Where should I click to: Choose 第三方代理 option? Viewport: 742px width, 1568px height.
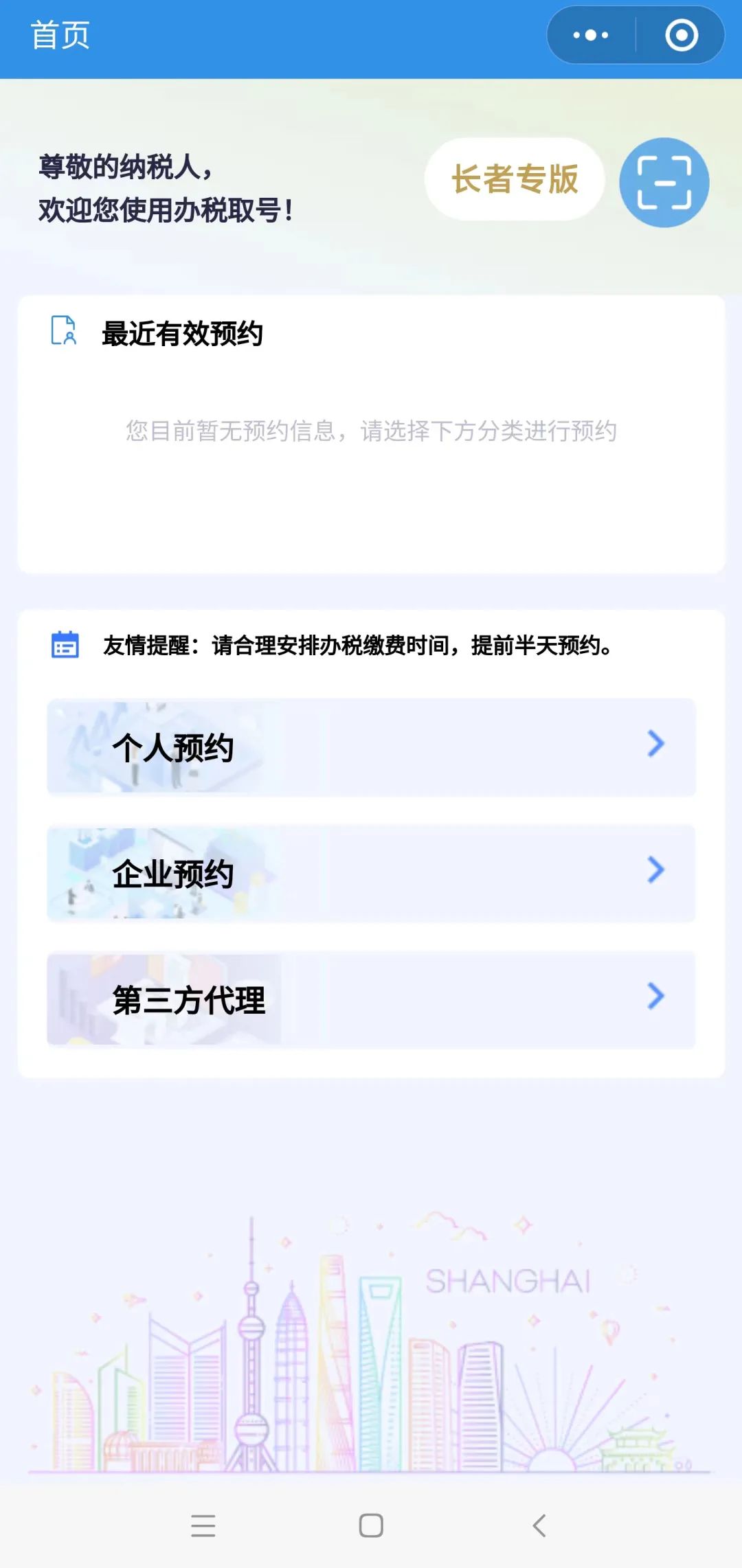tap(371, 1000)
